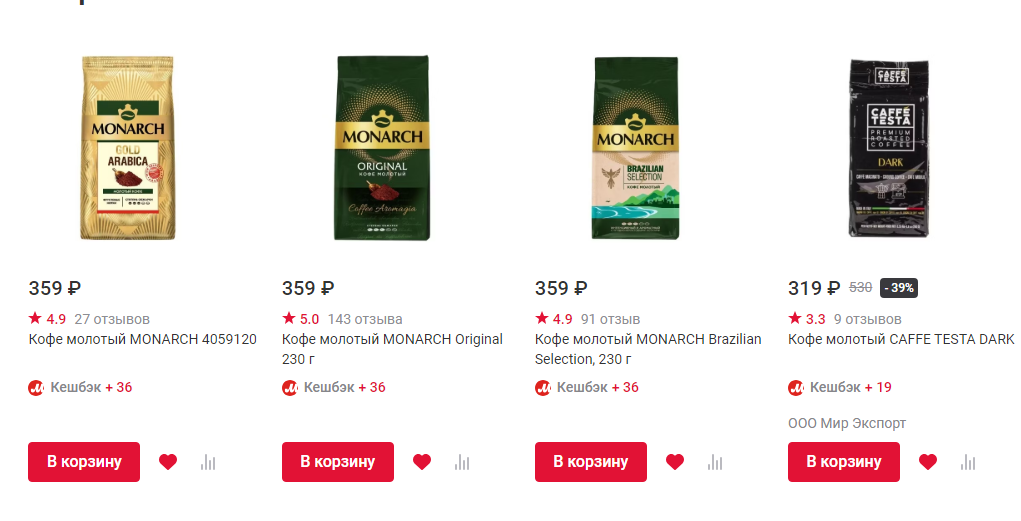Compare the MONARCH 4059120 coffee
1021x521 pixels.
click(208, 462)
